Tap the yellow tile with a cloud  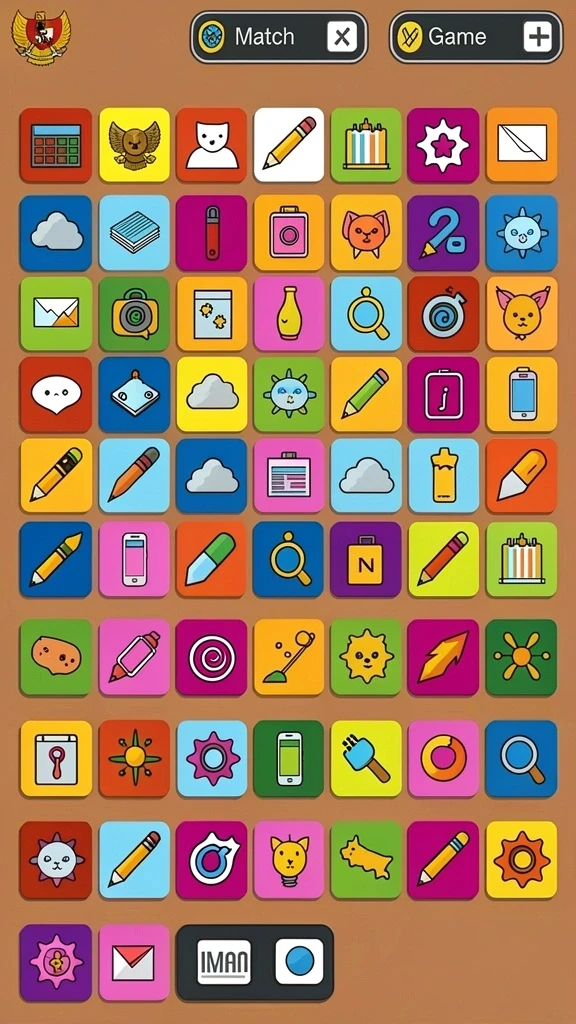[212, 394]
